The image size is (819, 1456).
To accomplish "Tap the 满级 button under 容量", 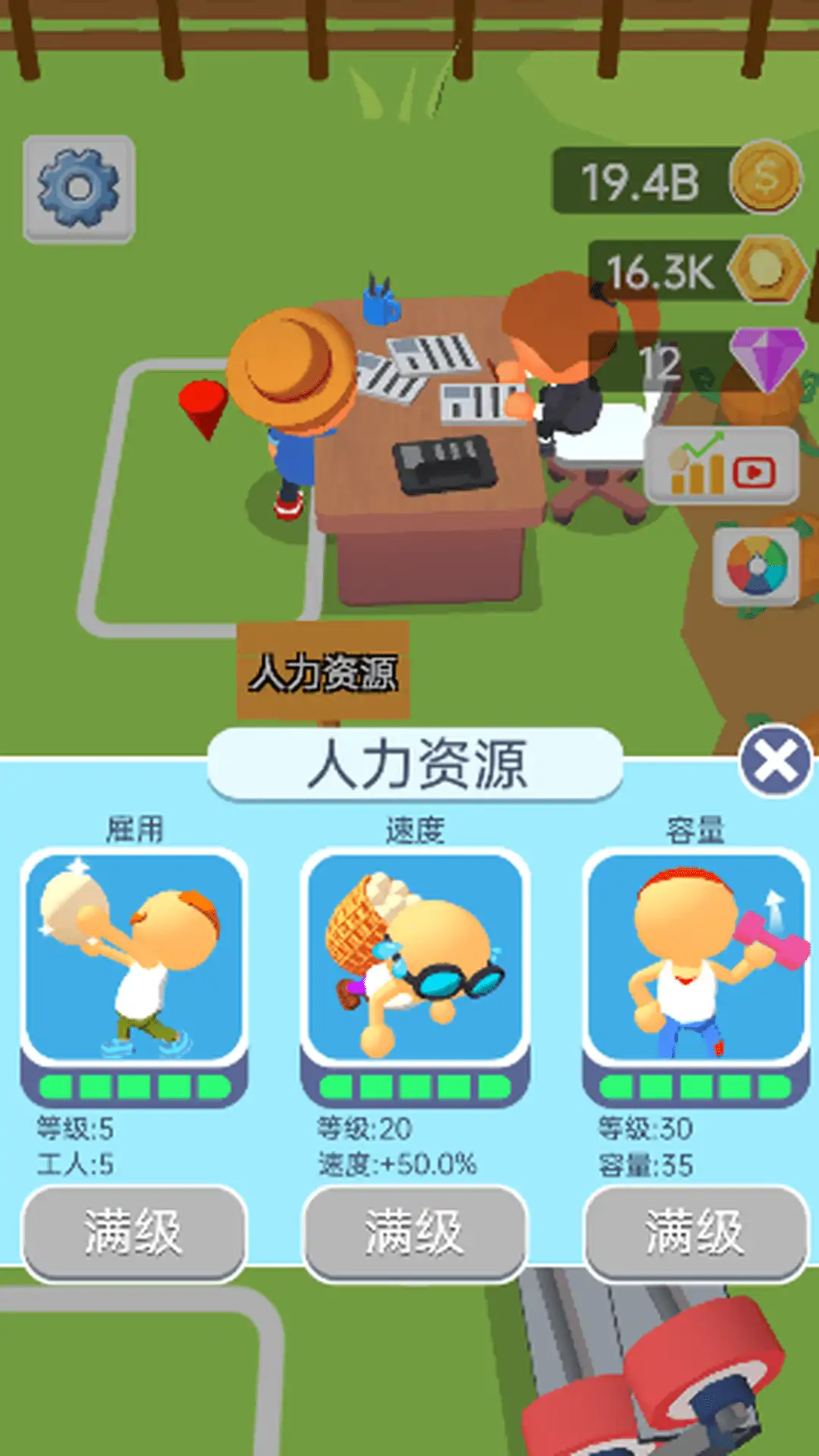I will click(x=695, y=1232).
